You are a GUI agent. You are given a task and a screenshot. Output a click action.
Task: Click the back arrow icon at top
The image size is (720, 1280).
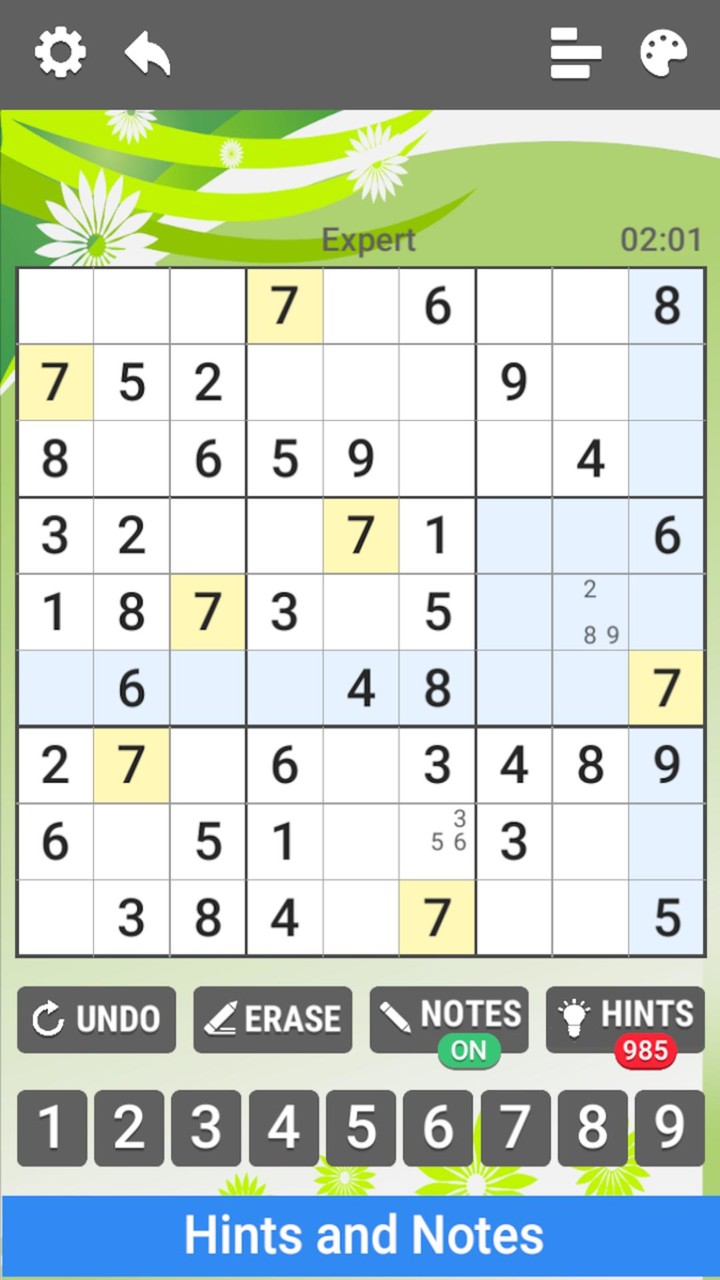pyautogui.click(x=148, y=55)
